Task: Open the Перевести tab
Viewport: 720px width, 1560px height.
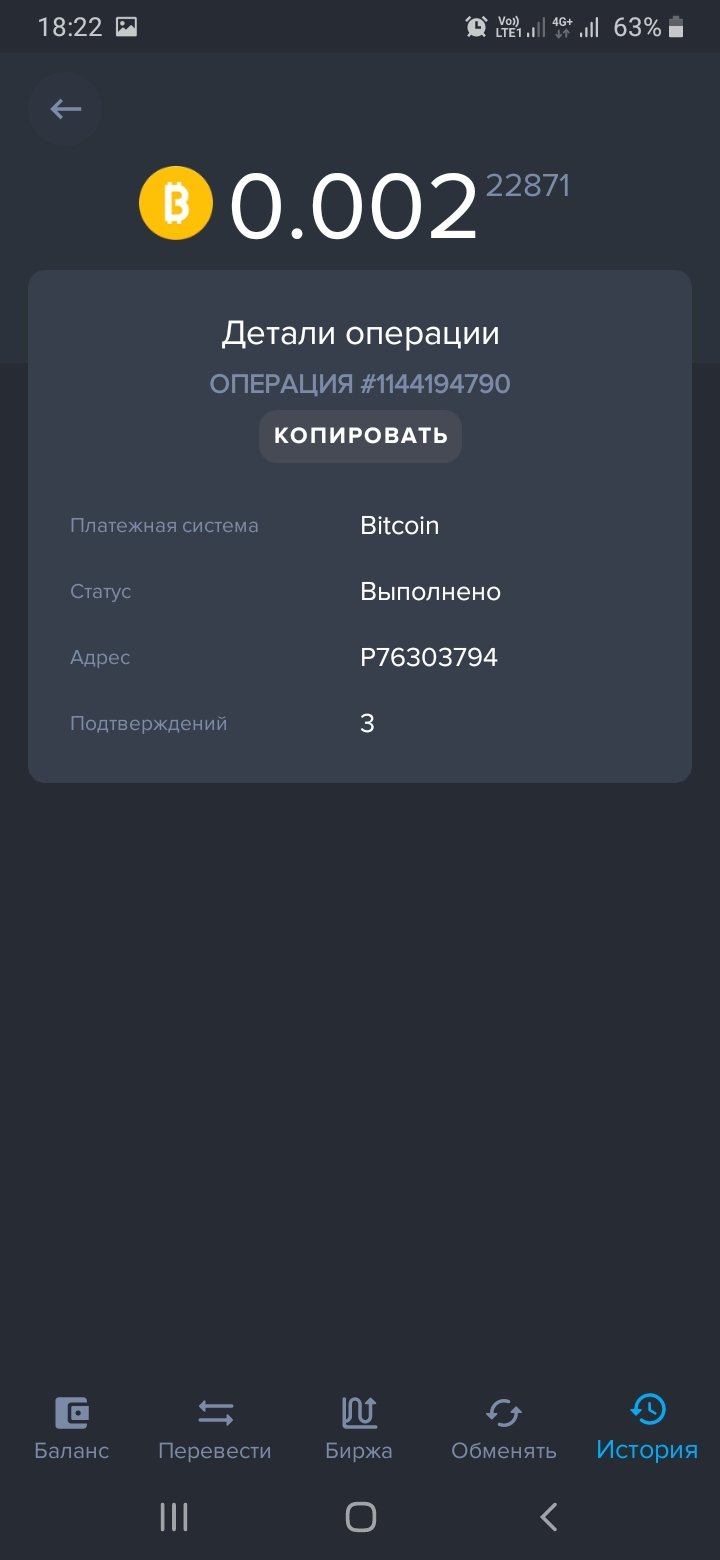Action: click(215, 1427)
